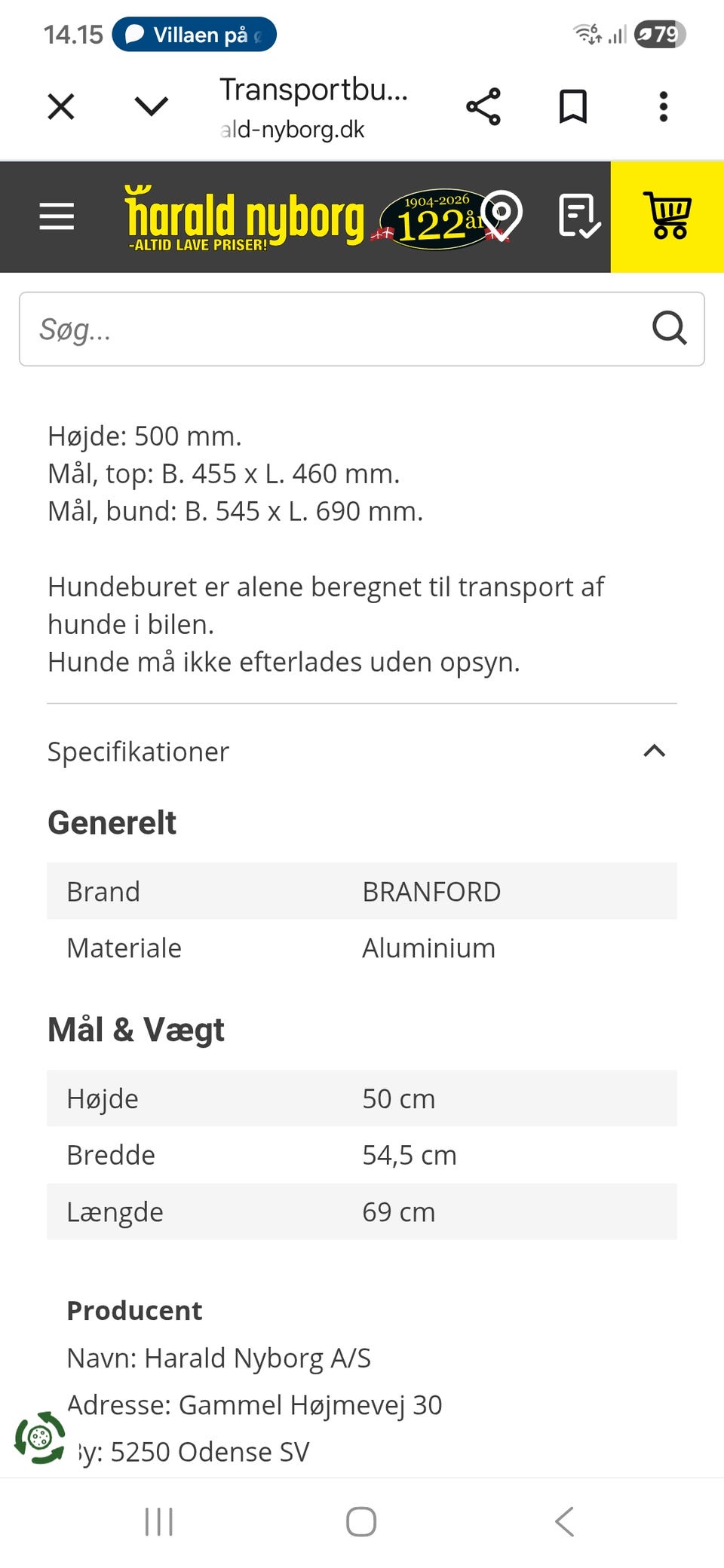Image resolution: width=724 pixels, height=1568 pixels.
Task: Go to the Harald Nyborg homepage logo
Action: click(x=244, y=218)
